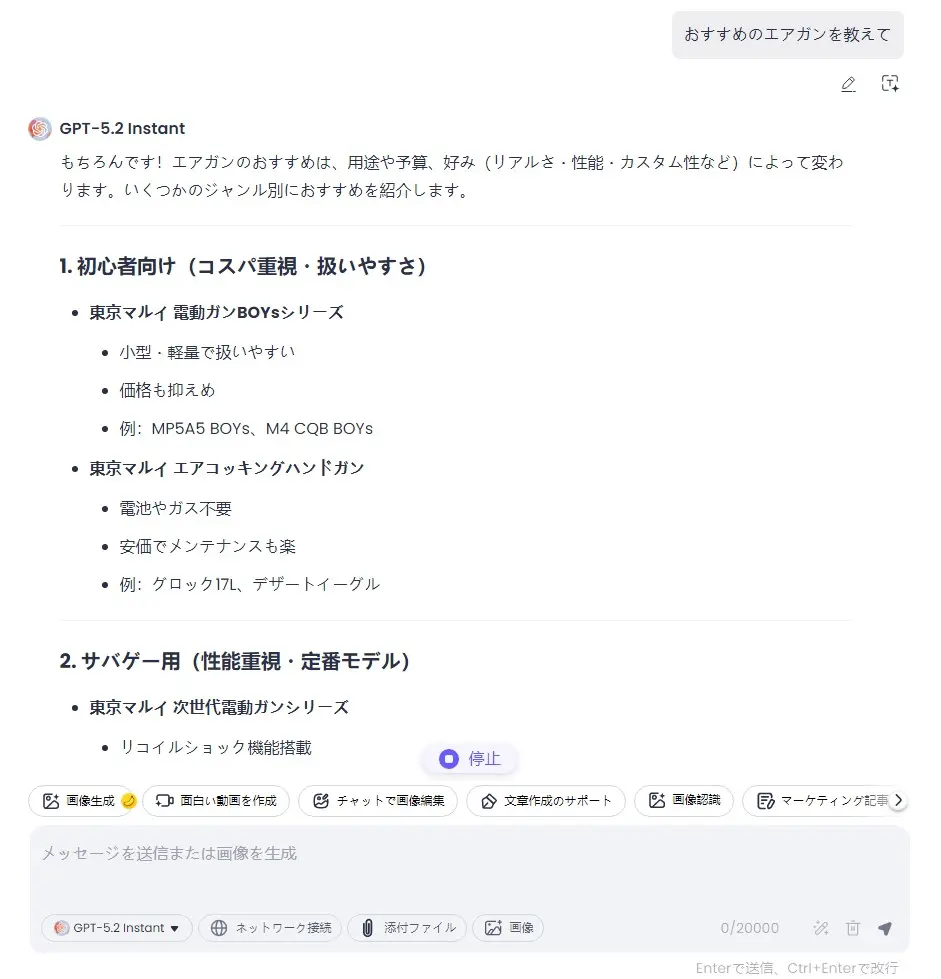Viewport: 941px width, 979px height.
Task: Select the 文章作成のサポート chip
Action: click(x=545, y=801)
